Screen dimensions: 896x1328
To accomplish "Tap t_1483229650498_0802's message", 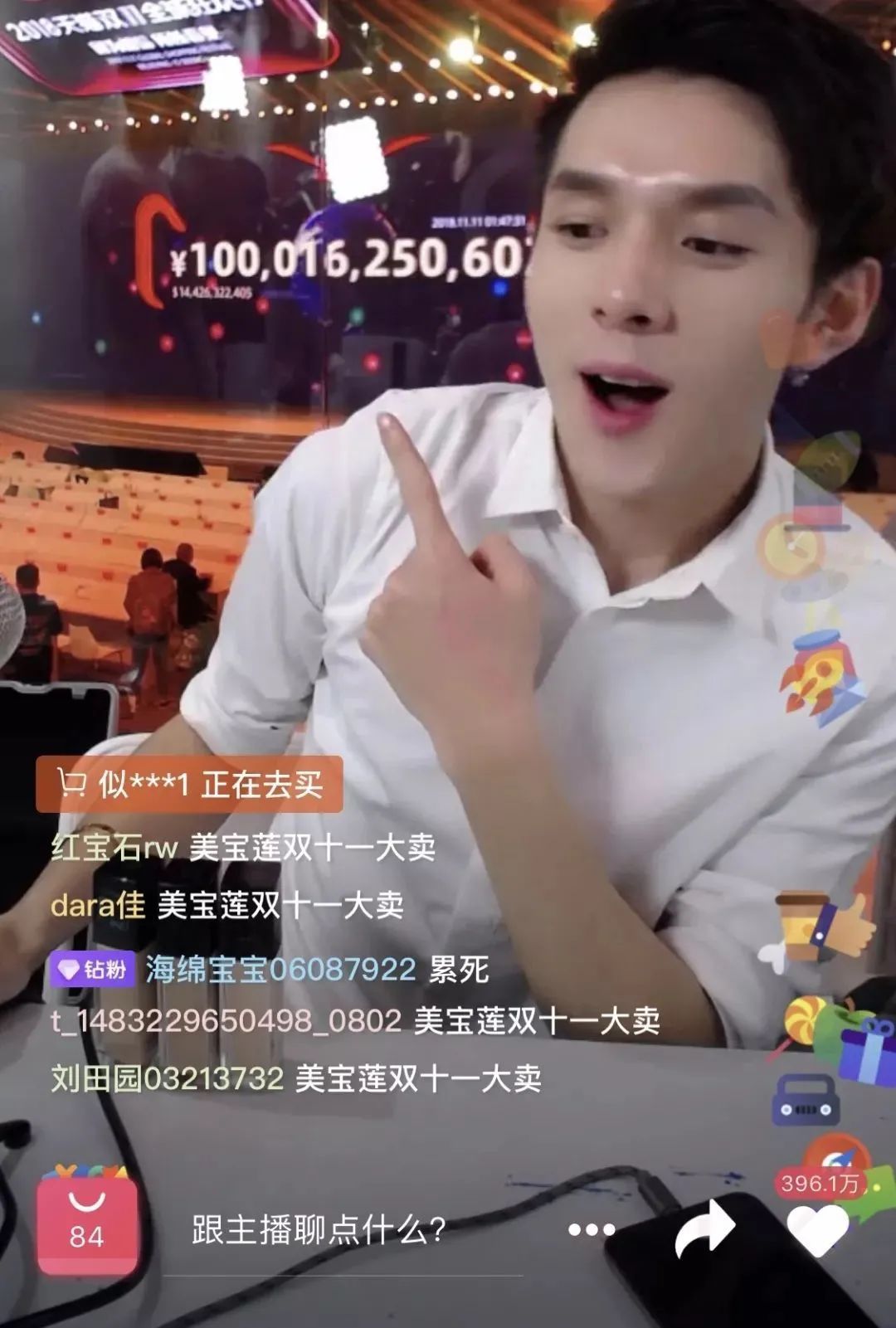I will click(x=224, y=1022).
